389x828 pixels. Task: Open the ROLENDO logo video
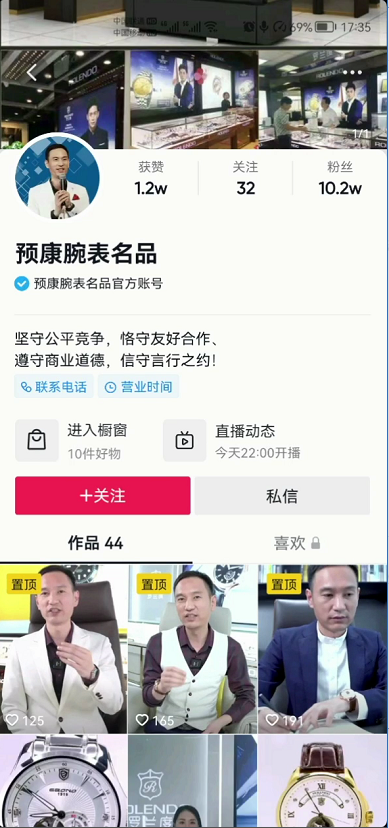click(193, 782)
